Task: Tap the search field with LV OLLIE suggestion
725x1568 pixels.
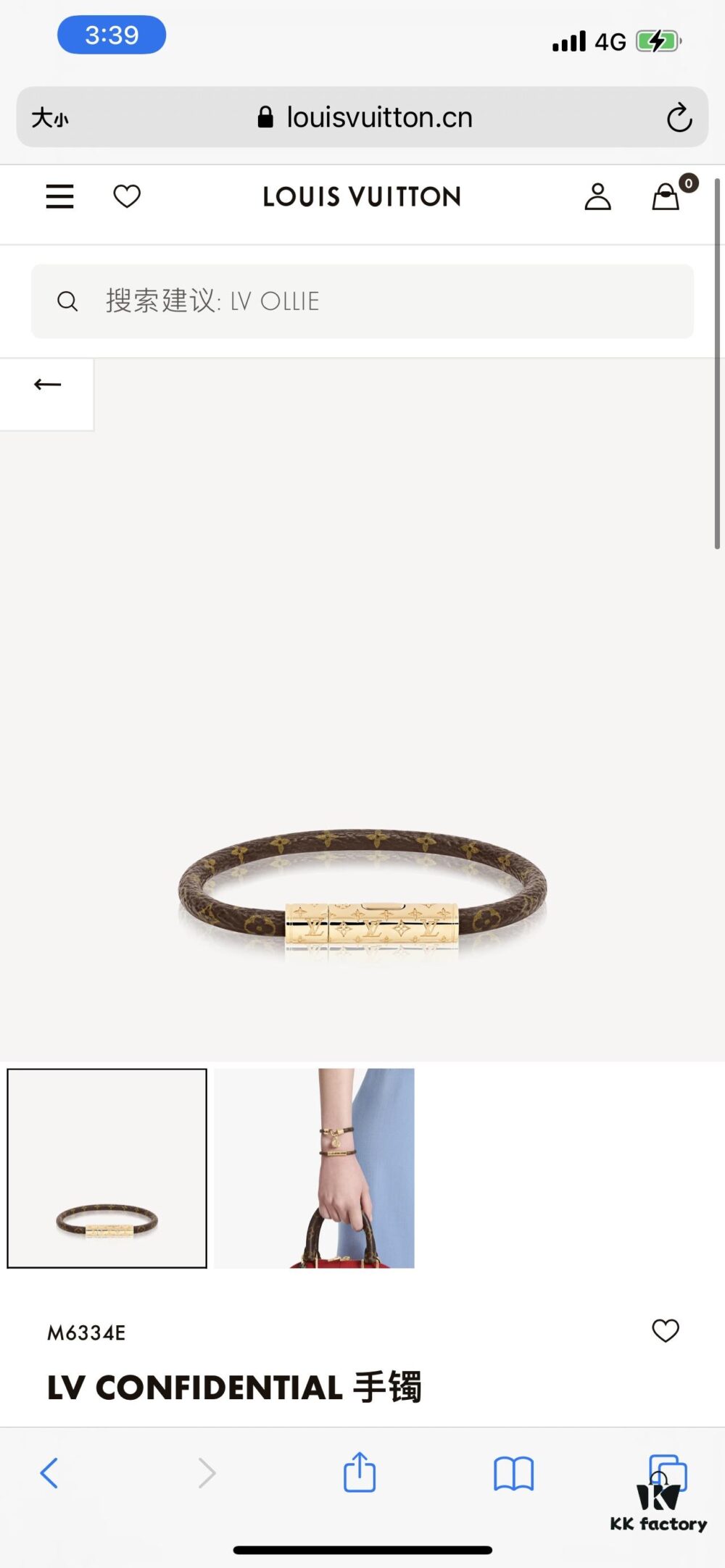Action: [362, 301]
